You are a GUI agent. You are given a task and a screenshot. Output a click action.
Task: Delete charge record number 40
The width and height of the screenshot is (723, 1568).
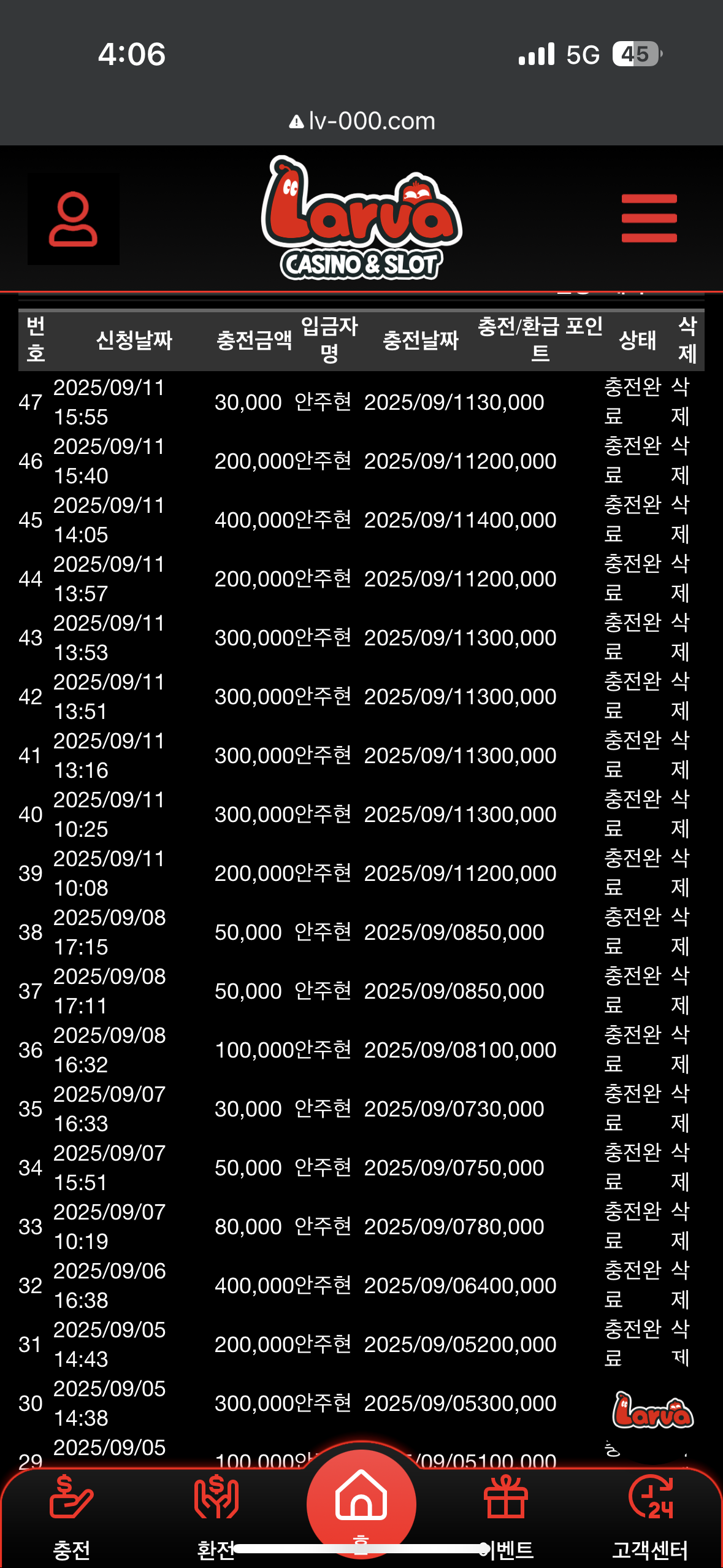click(680, 814)
